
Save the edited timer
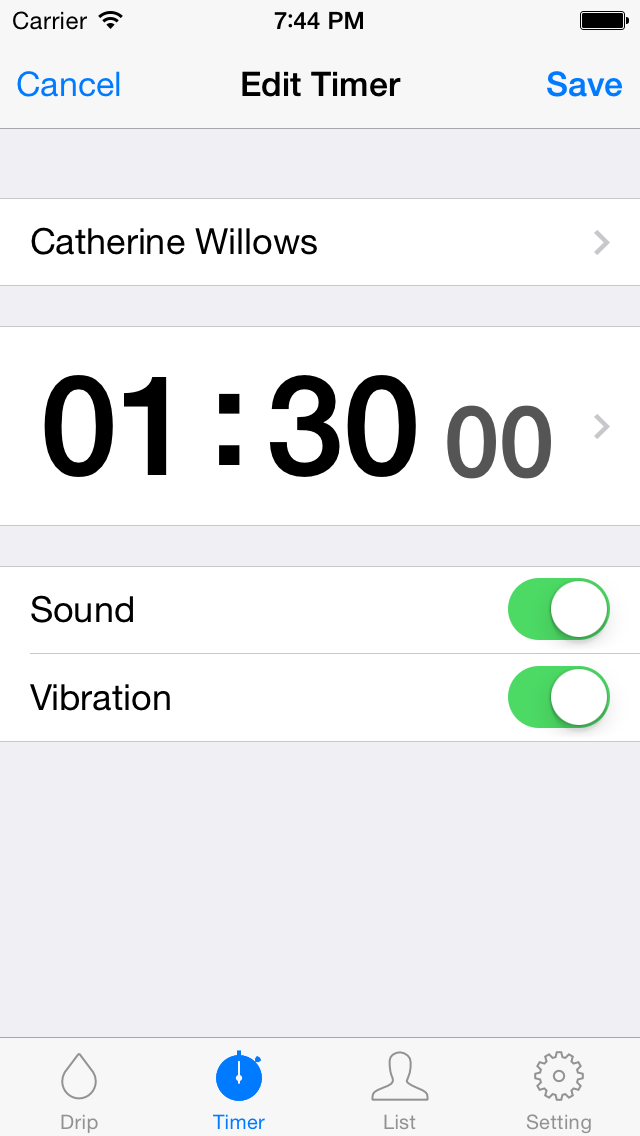[584, 85]
